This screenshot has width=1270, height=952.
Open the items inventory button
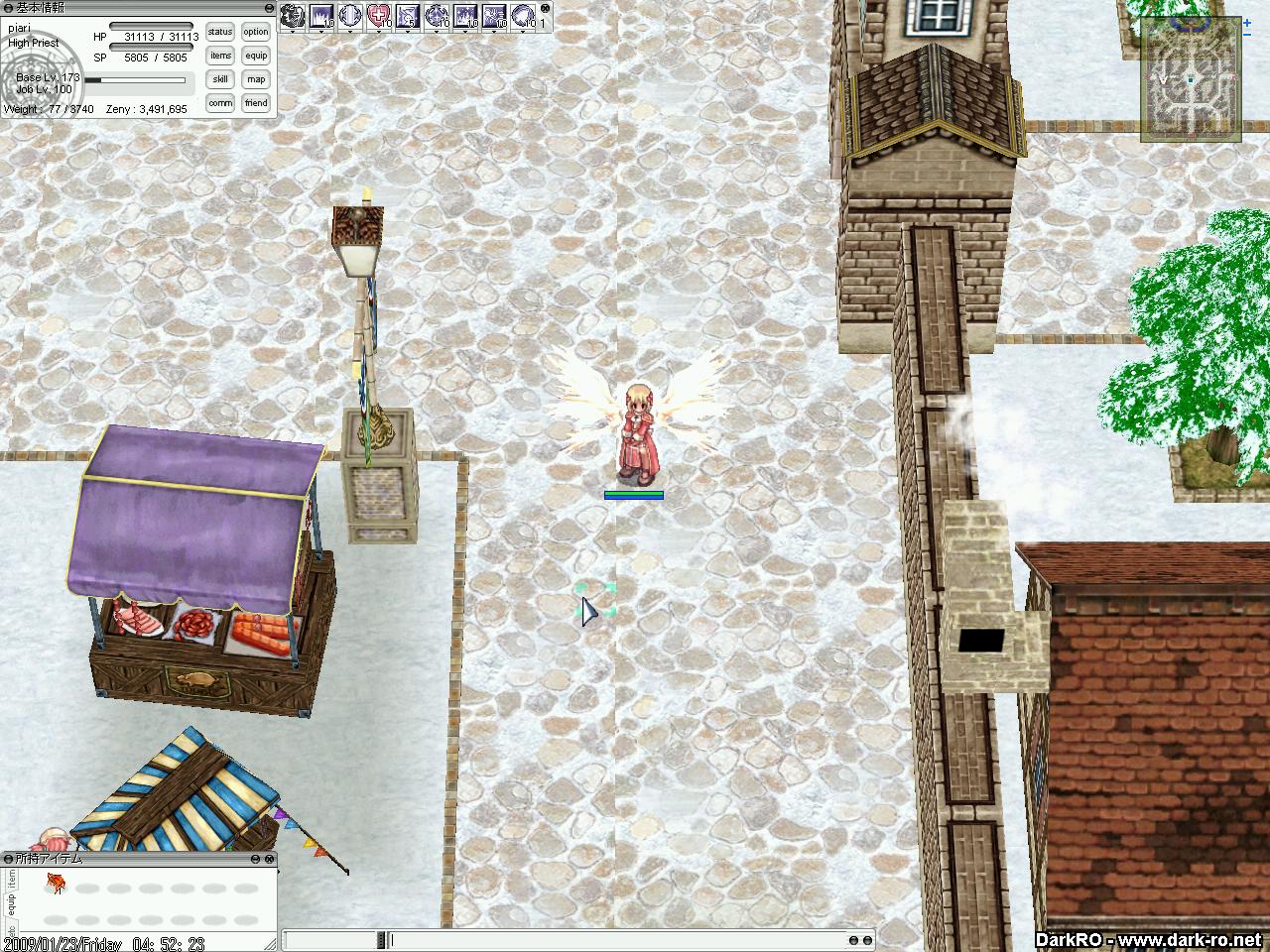(x=220, y=57)
